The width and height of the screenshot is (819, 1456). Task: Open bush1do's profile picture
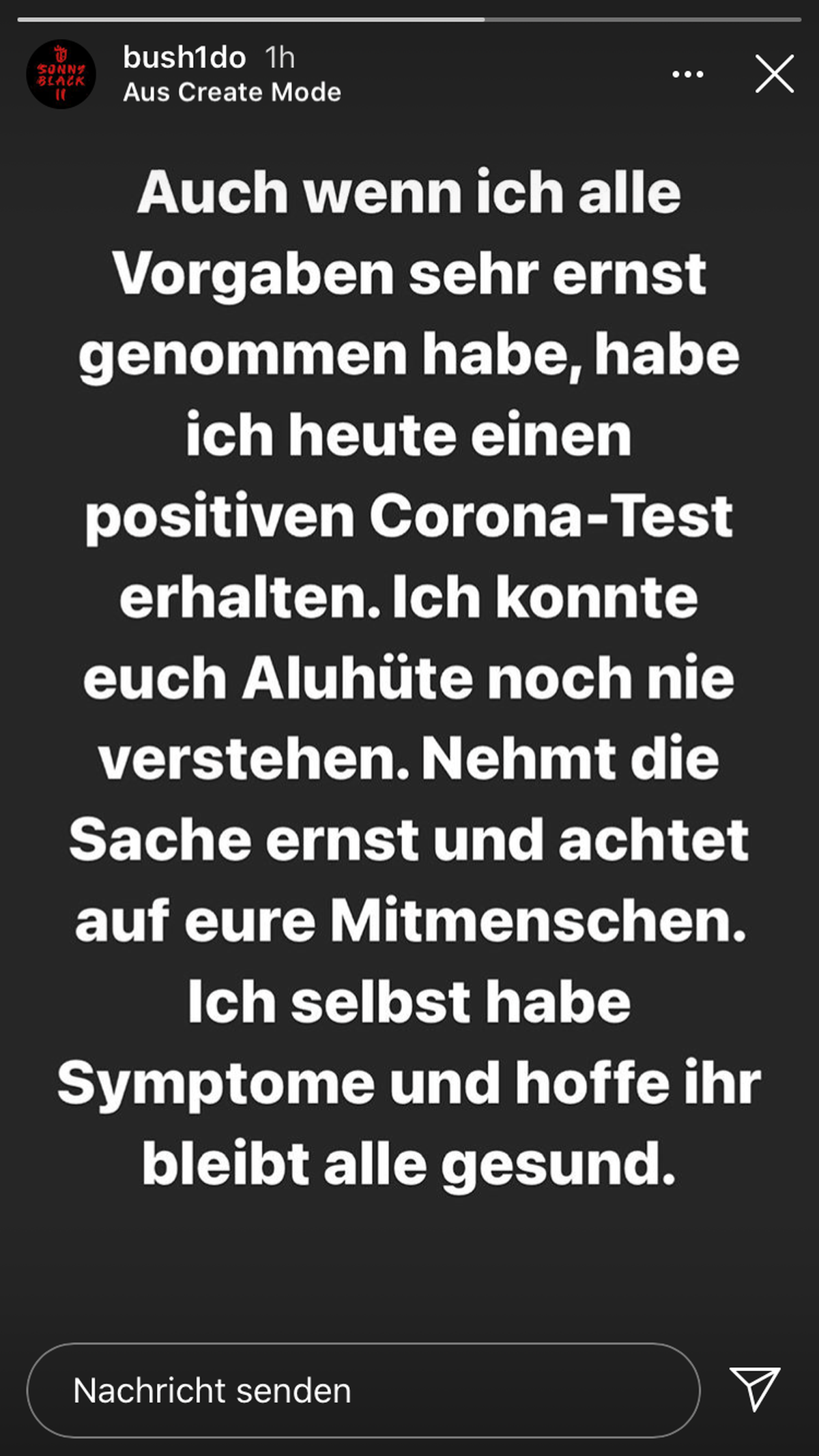[61, 74]
